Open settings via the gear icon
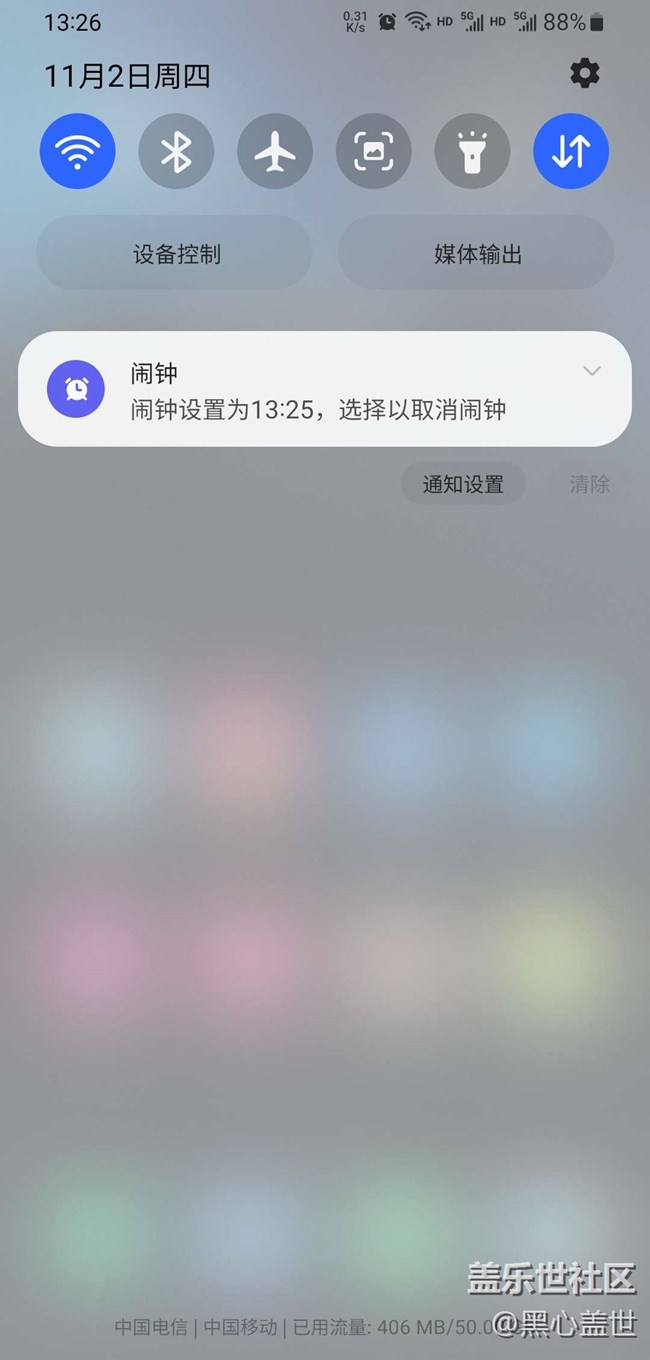 coord(585,73)
